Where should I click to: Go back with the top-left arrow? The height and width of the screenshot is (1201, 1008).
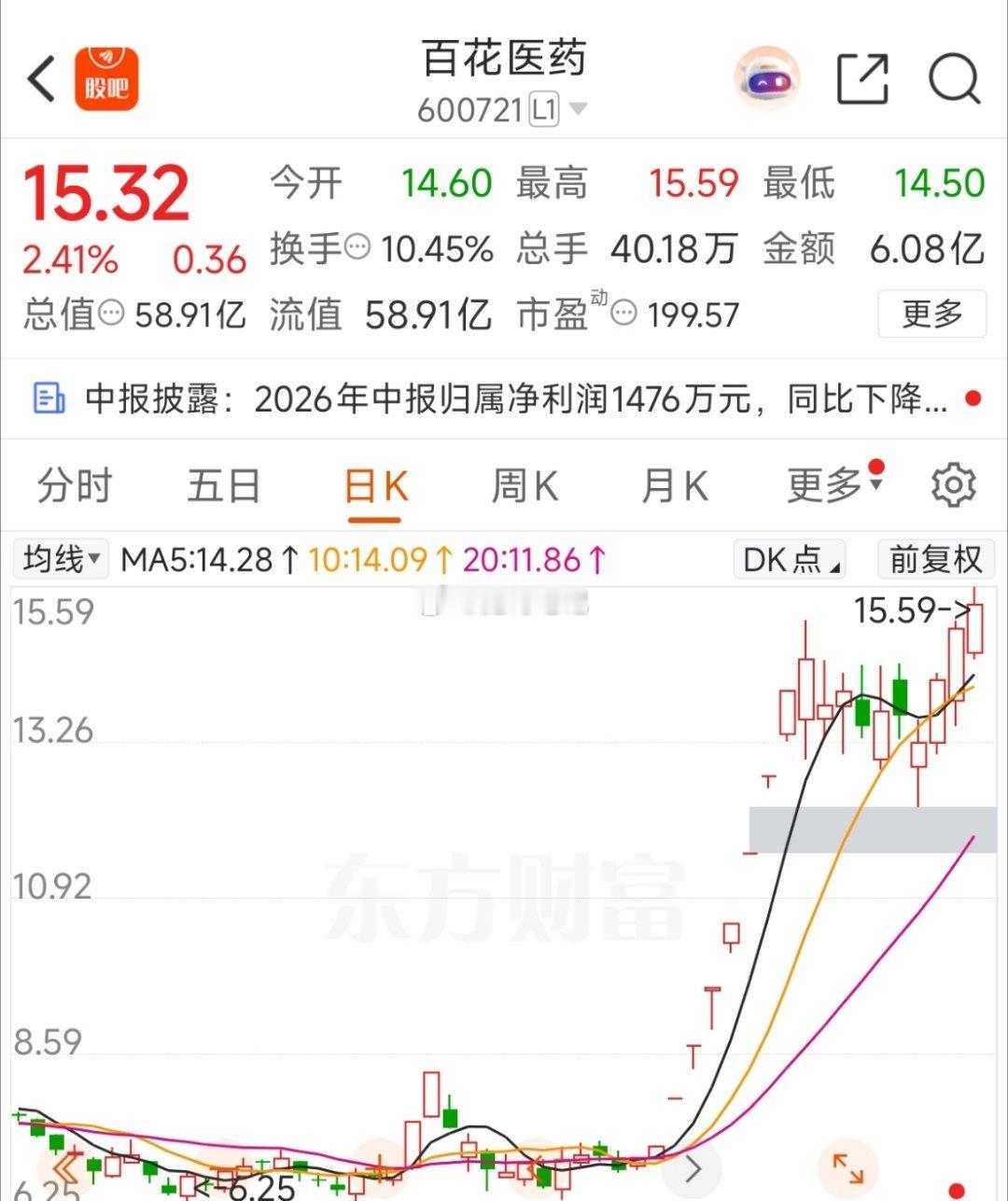tap(41, 78)
